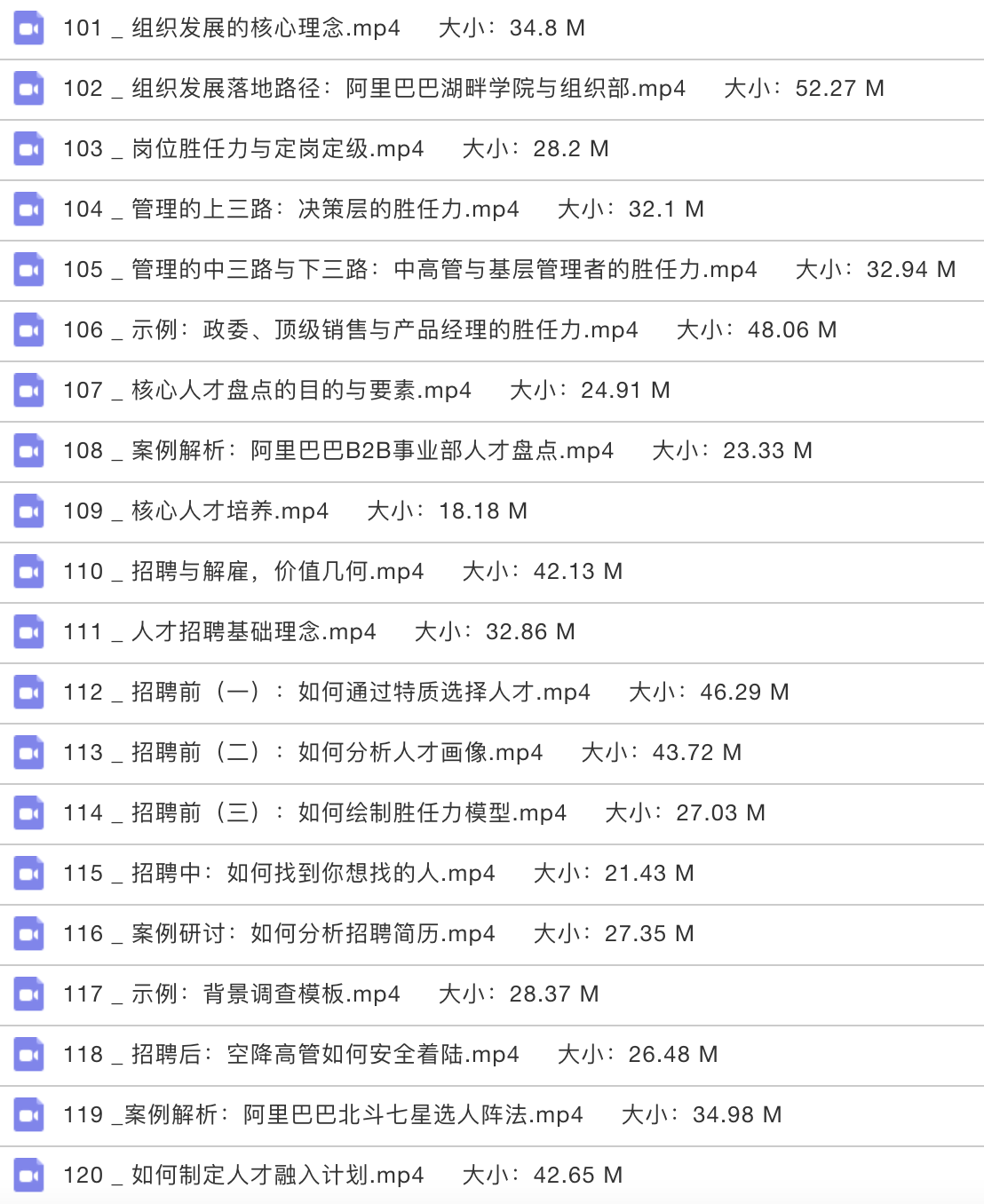Image resolution: width=984 pixels, height=1204 pixels.
Task: Click the video icon for 112 招聘前（一）
Action: pyautogui.click(x=28, y=692)
